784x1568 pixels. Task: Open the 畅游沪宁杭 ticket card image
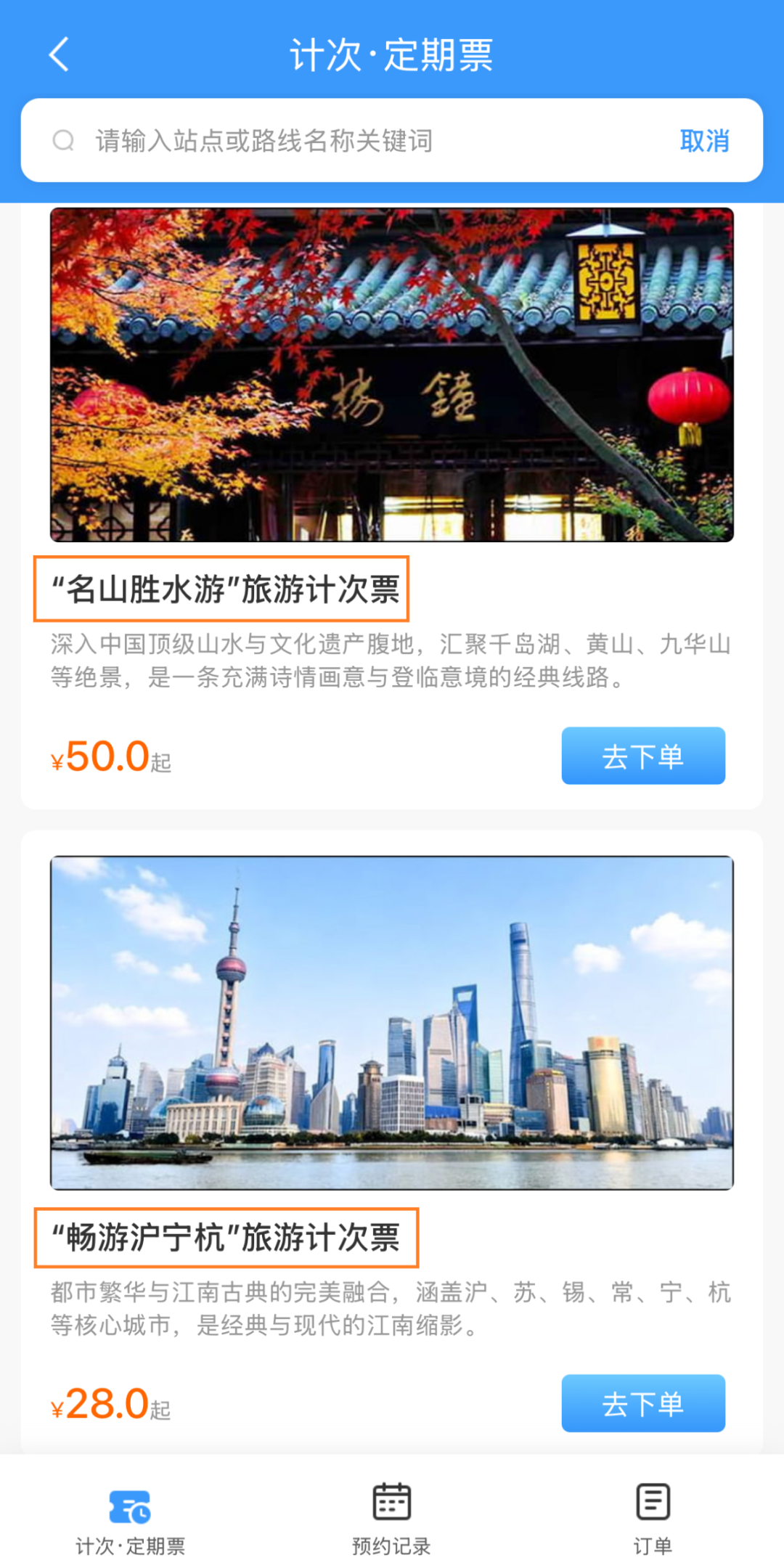(x=392, y=1023)
